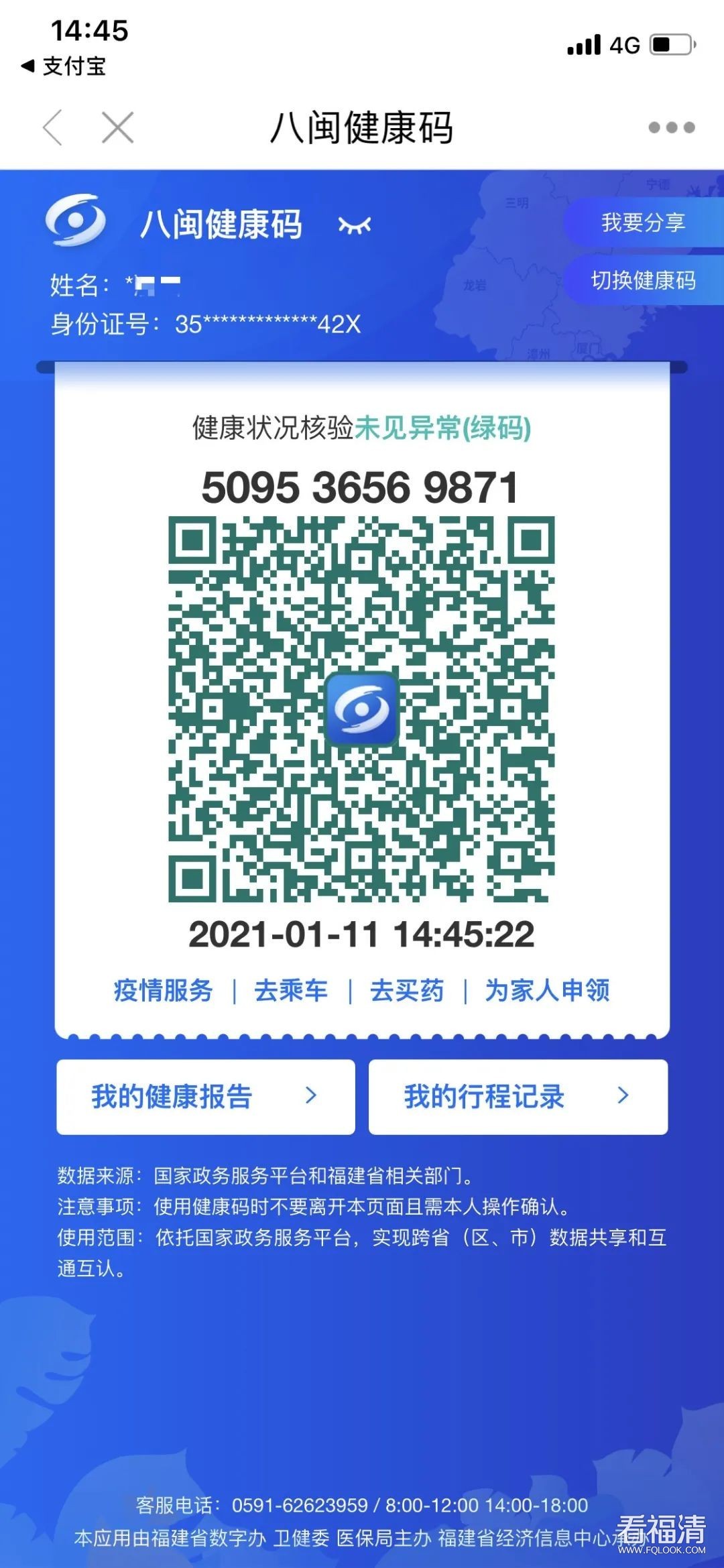Go back to the previous page

tap(52, 127)
